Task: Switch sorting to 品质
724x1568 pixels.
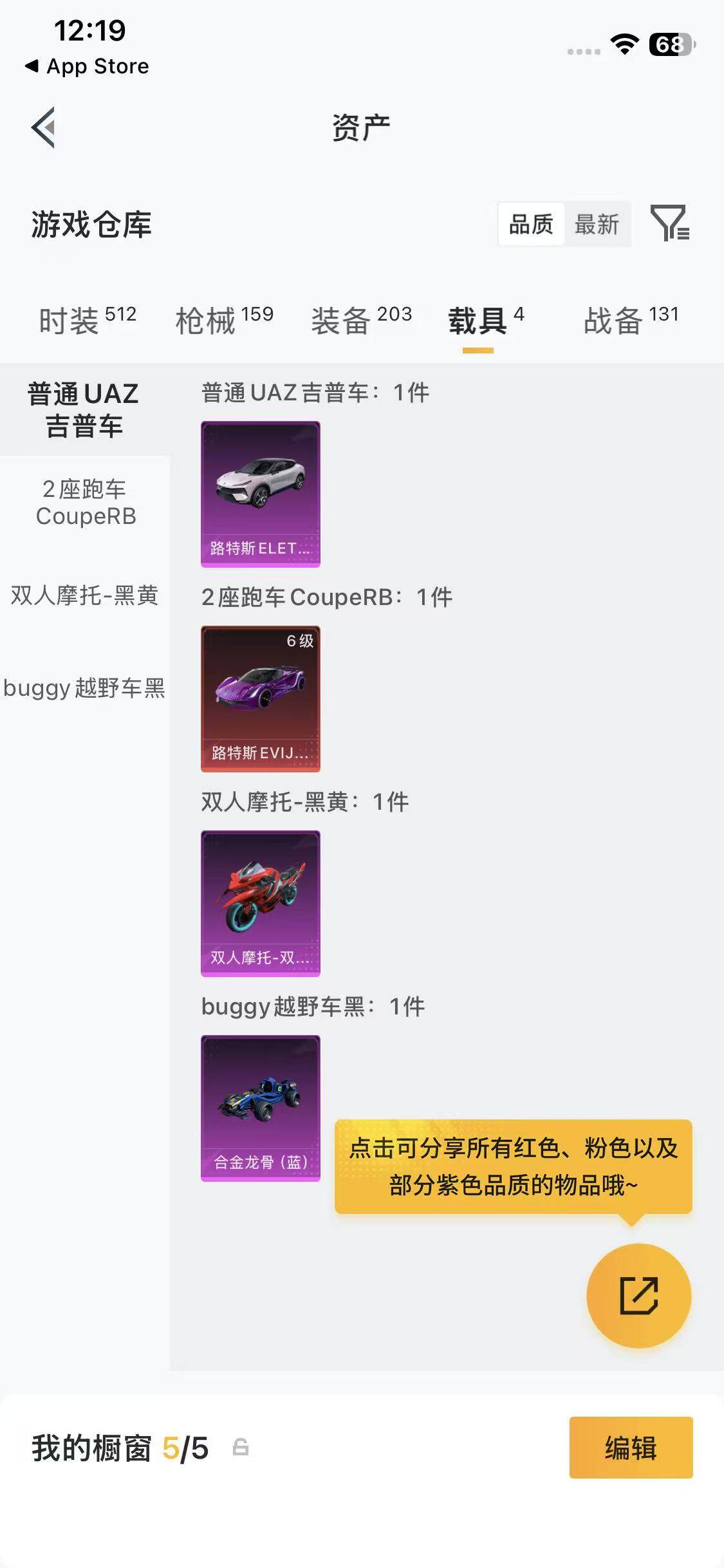Action: coord(530,225)
